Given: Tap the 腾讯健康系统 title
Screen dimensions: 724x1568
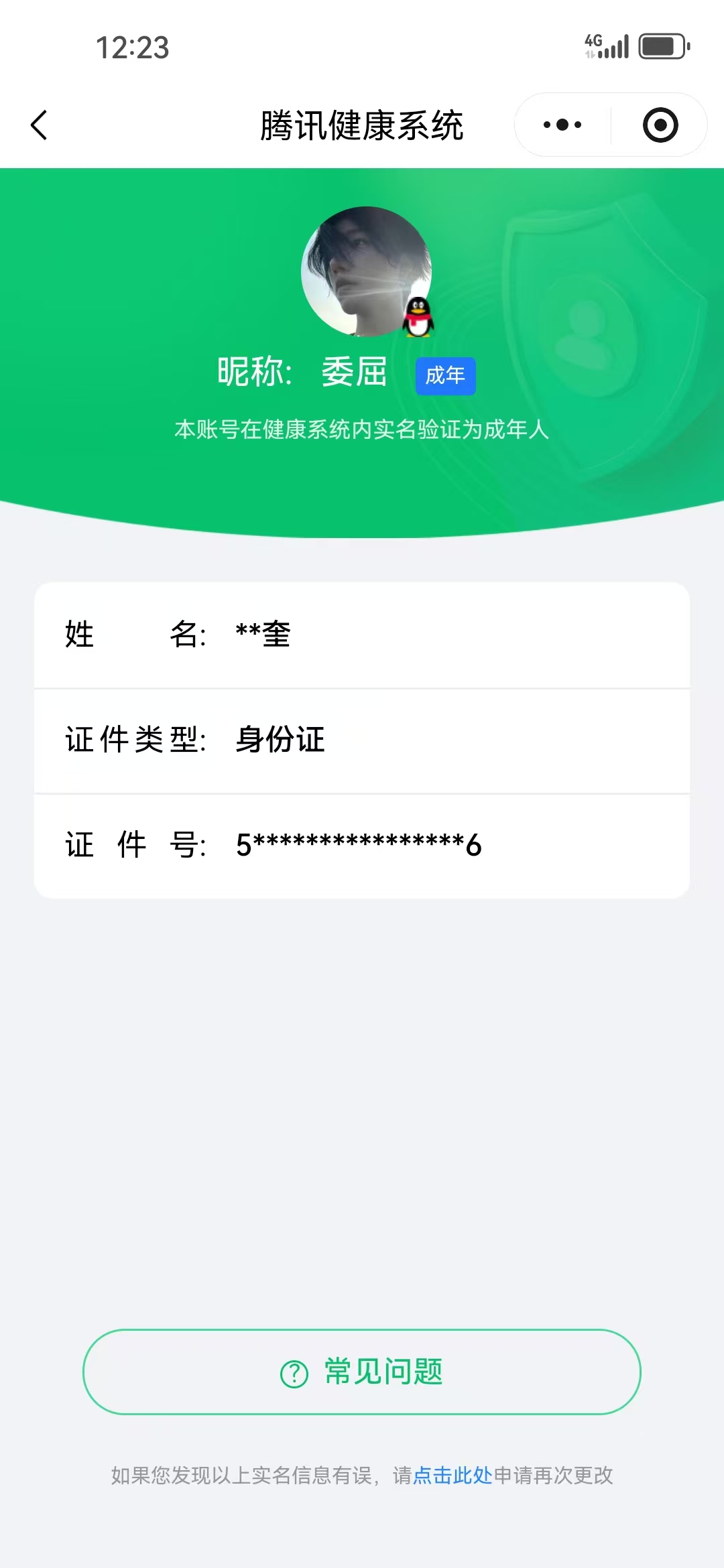Looking at the screenshot, I should pos(362,126).
